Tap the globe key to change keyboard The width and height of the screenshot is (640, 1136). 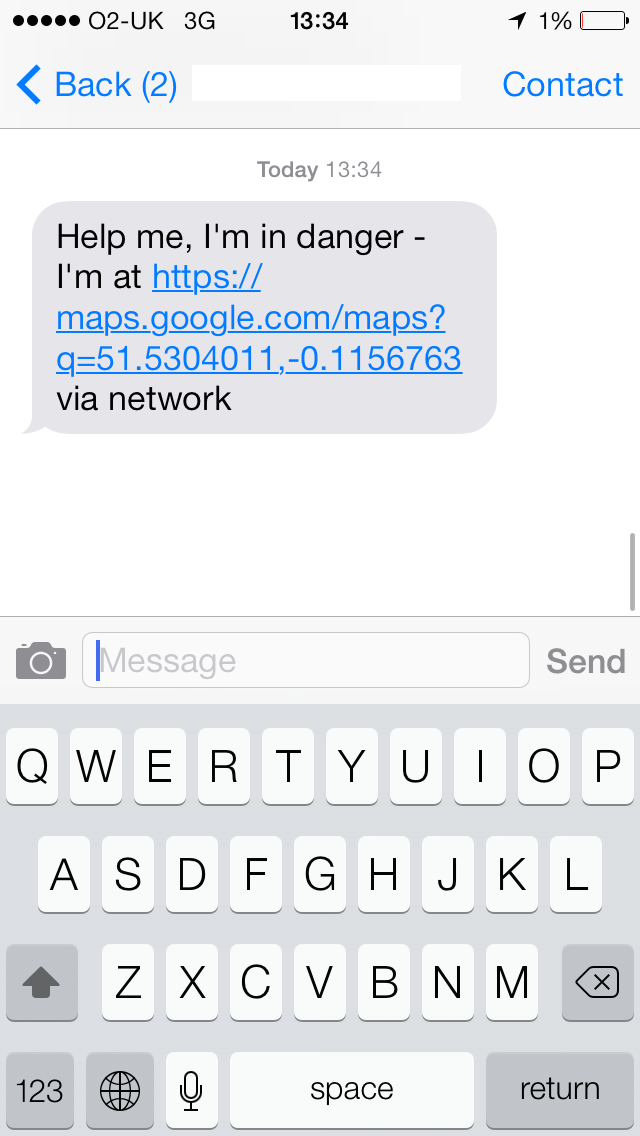(120, 1089)
